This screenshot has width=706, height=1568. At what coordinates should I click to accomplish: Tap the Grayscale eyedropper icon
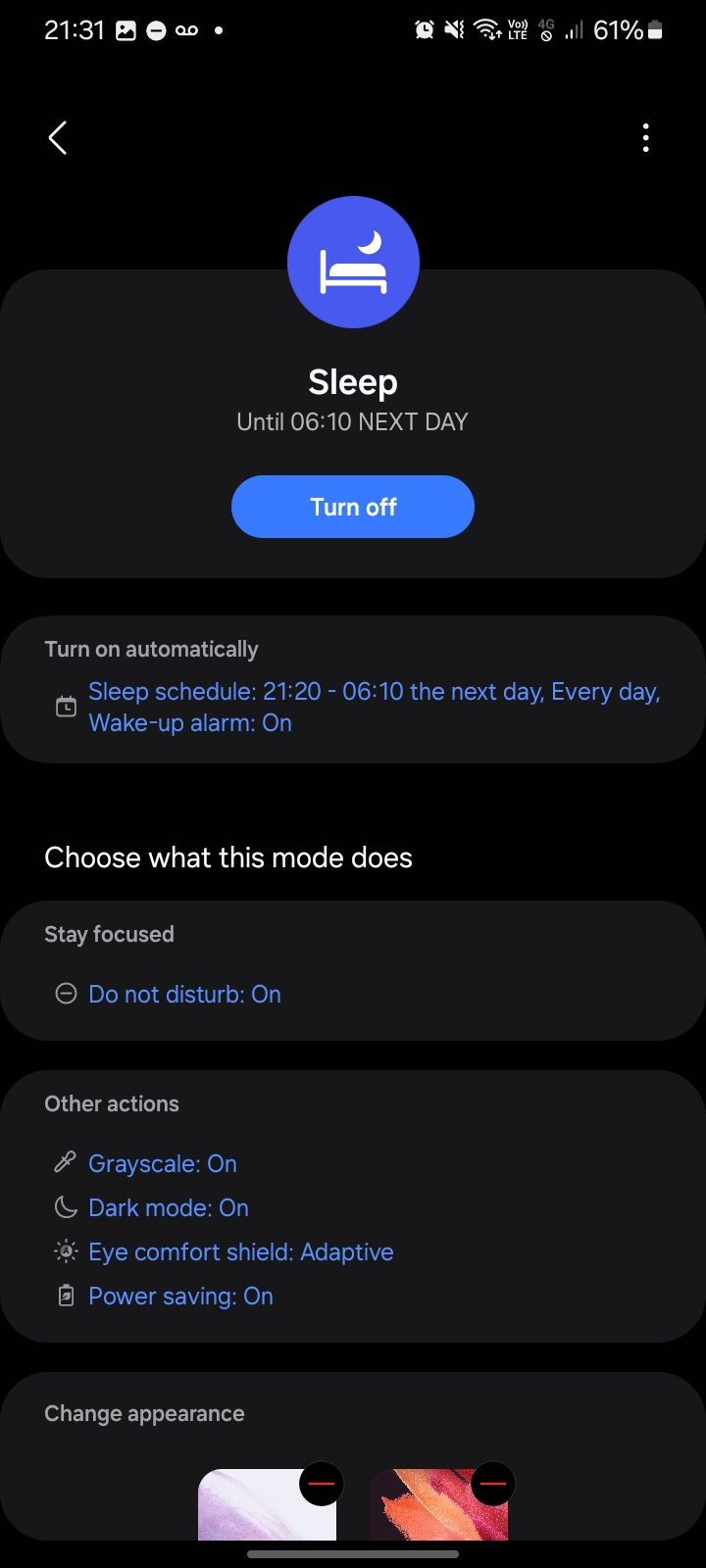(65, 1162)
